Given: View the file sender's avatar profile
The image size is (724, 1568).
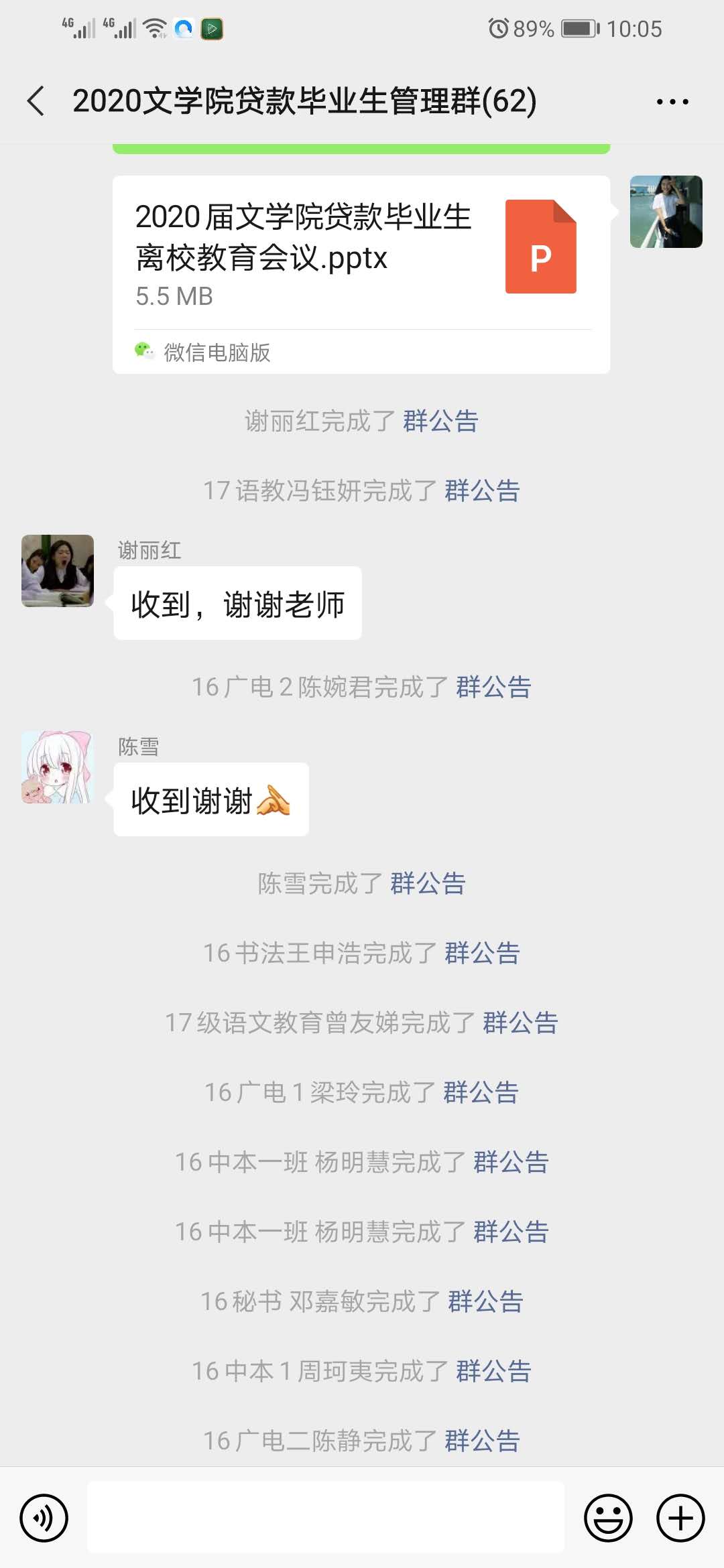Looking at the screenshot, I should (666, 212).
